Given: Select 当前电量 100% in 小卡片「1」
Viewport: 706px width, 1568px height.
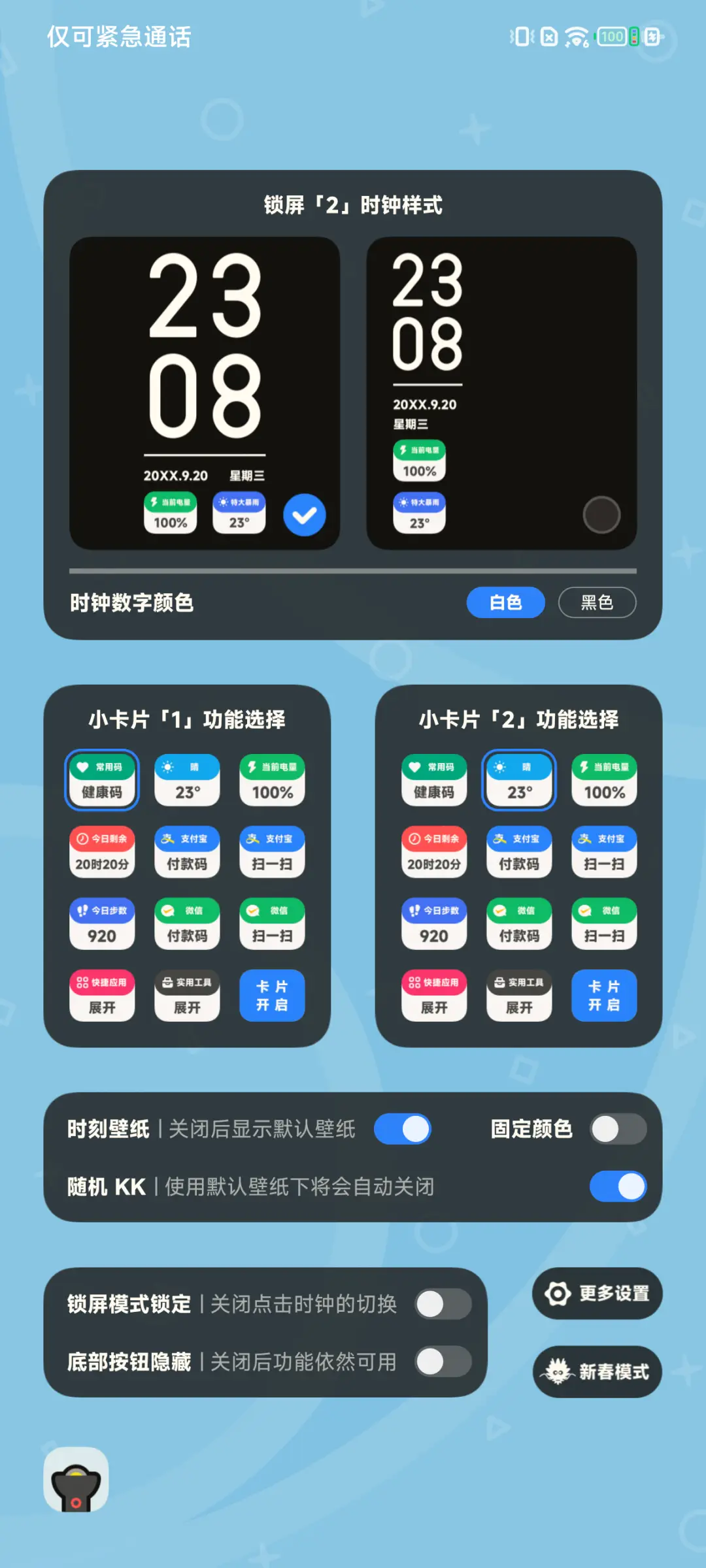Looking at the screenshot, I should tap(272, 780).
